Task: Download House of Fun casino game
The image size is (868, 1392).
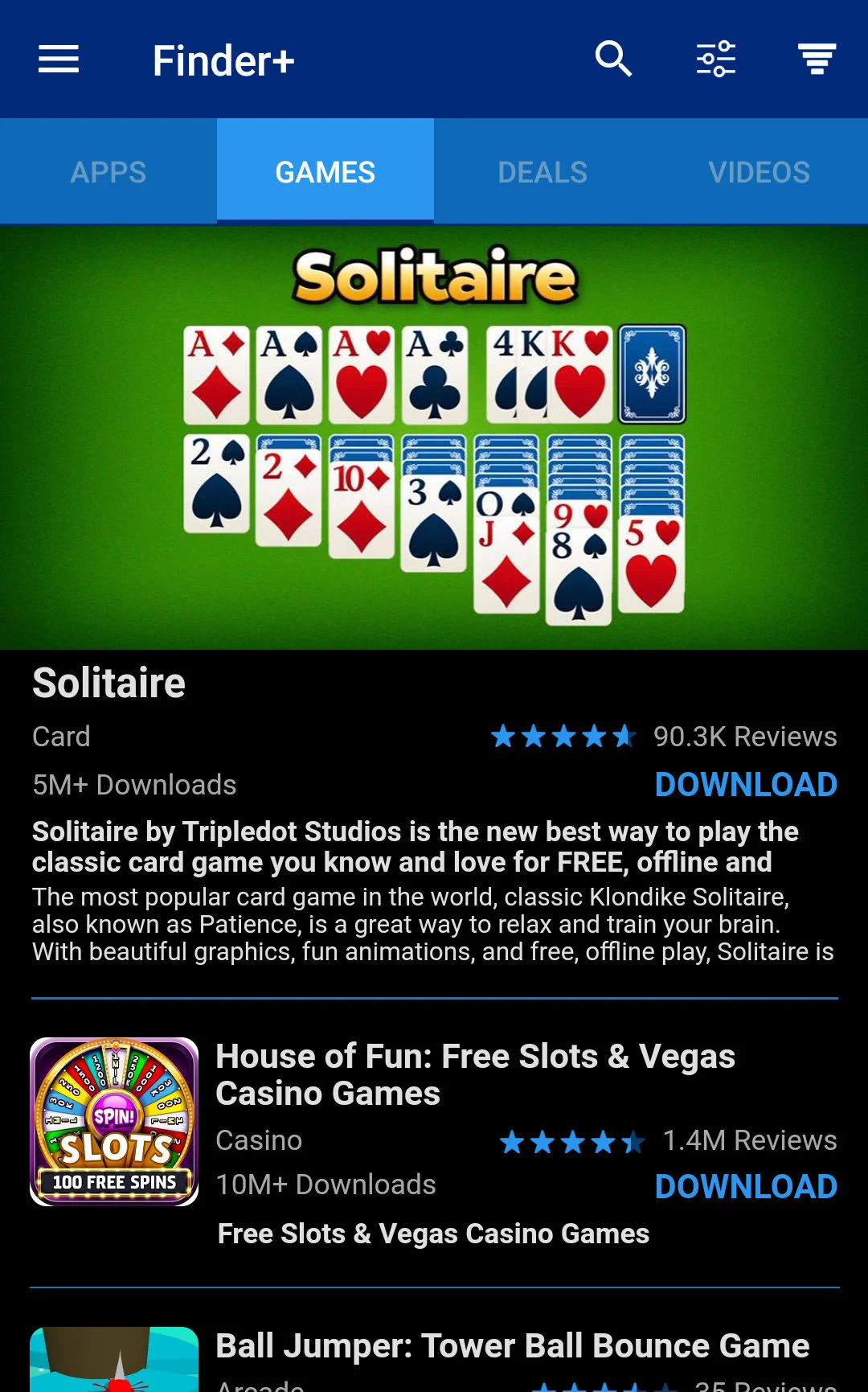Action: [746, 1187]
